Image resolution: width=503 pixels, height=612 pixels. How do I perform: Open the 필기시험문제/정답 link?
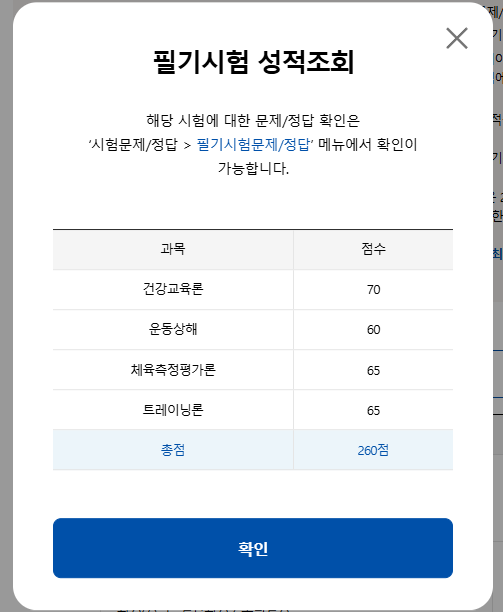pos(253,145)
